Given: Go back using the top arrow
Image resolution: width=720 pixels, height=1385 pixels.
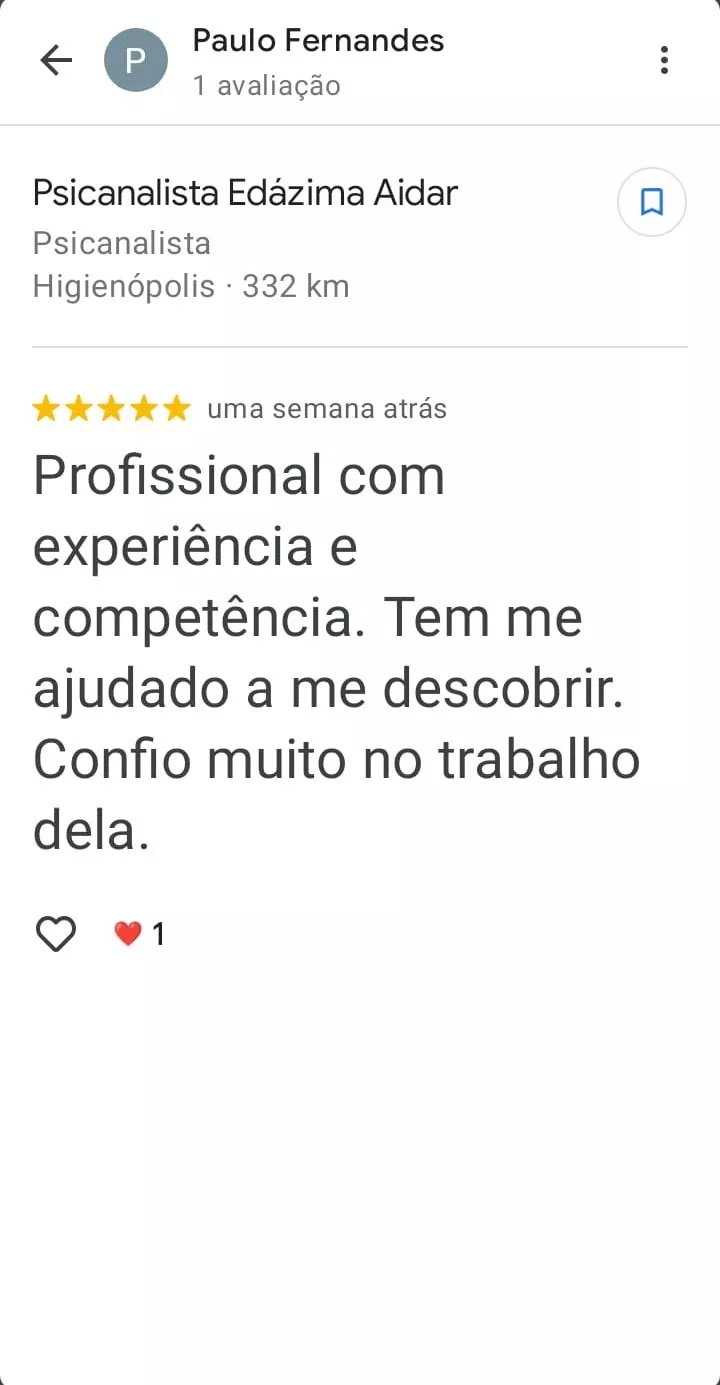Looking at the screenshot, I should pyautogui.click(x=56, y=61).
